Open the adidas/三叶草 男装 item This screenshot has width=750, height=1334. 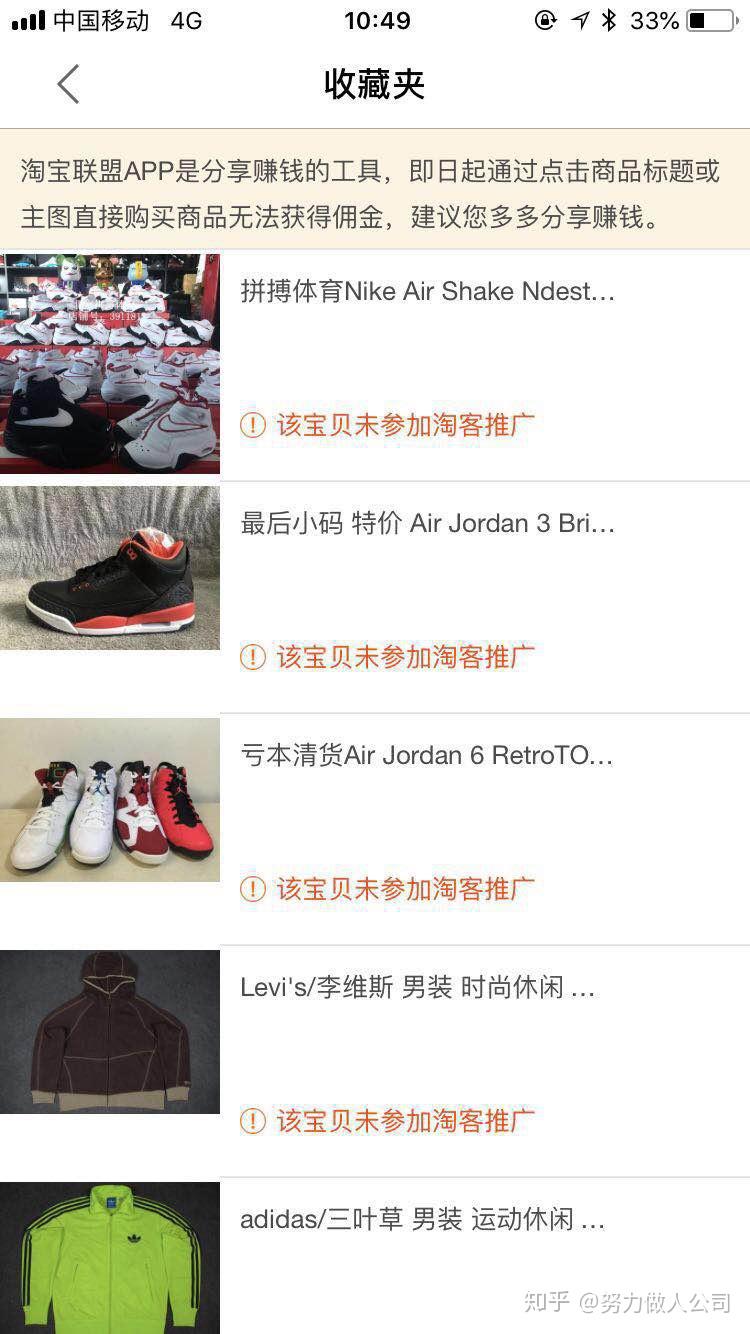[422, 1220]
